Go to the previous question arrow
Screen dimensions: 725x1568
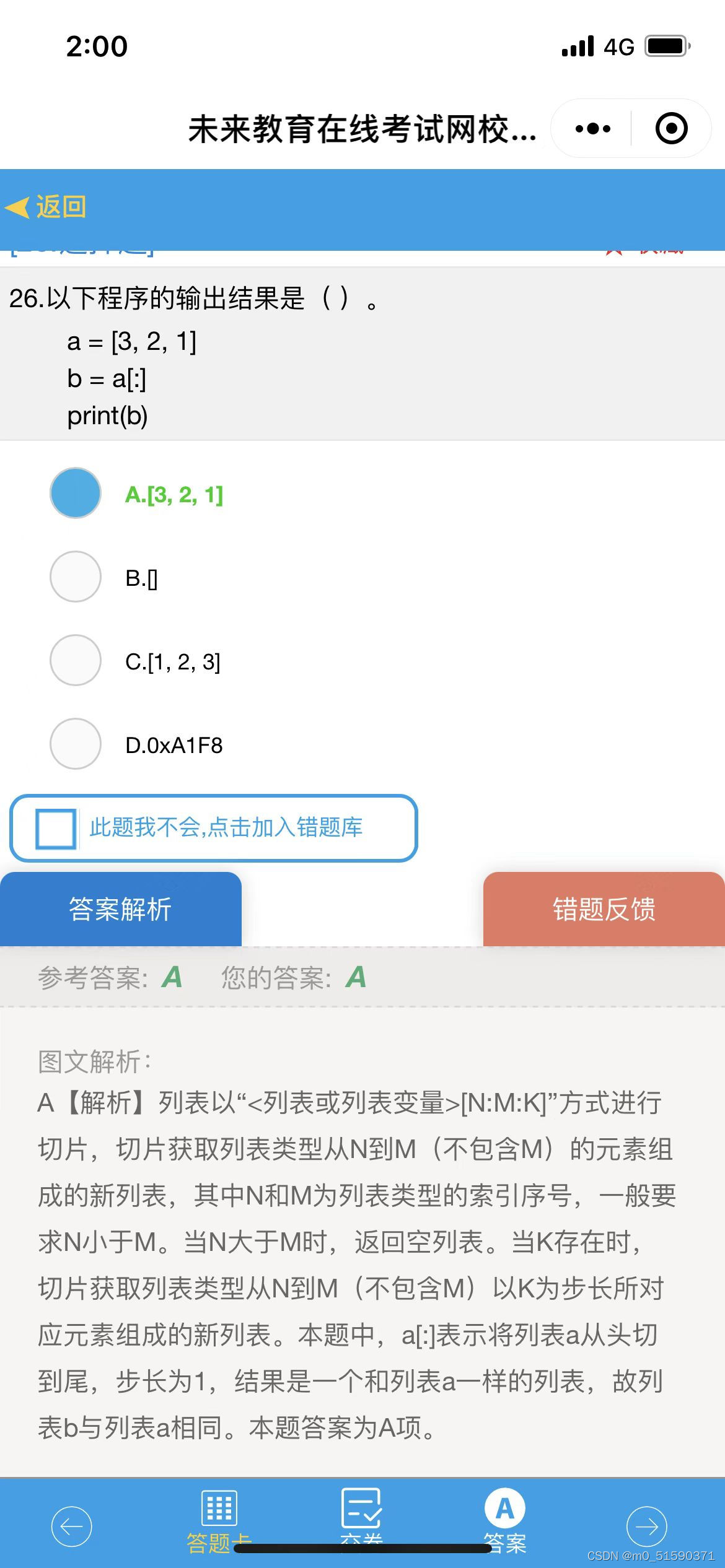point(71,1526)
